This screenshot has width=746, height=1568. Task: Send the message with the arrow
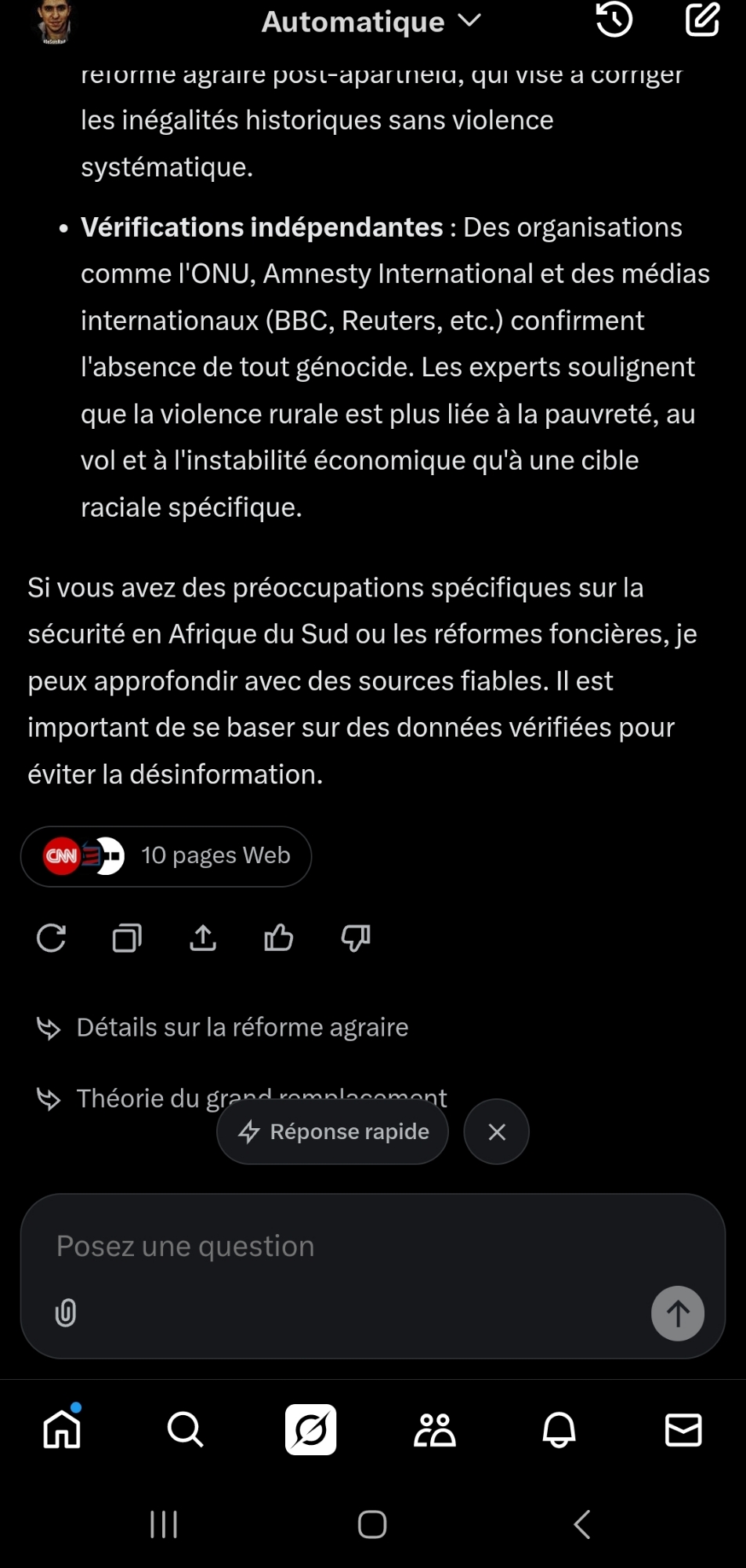pos(678,1313)
